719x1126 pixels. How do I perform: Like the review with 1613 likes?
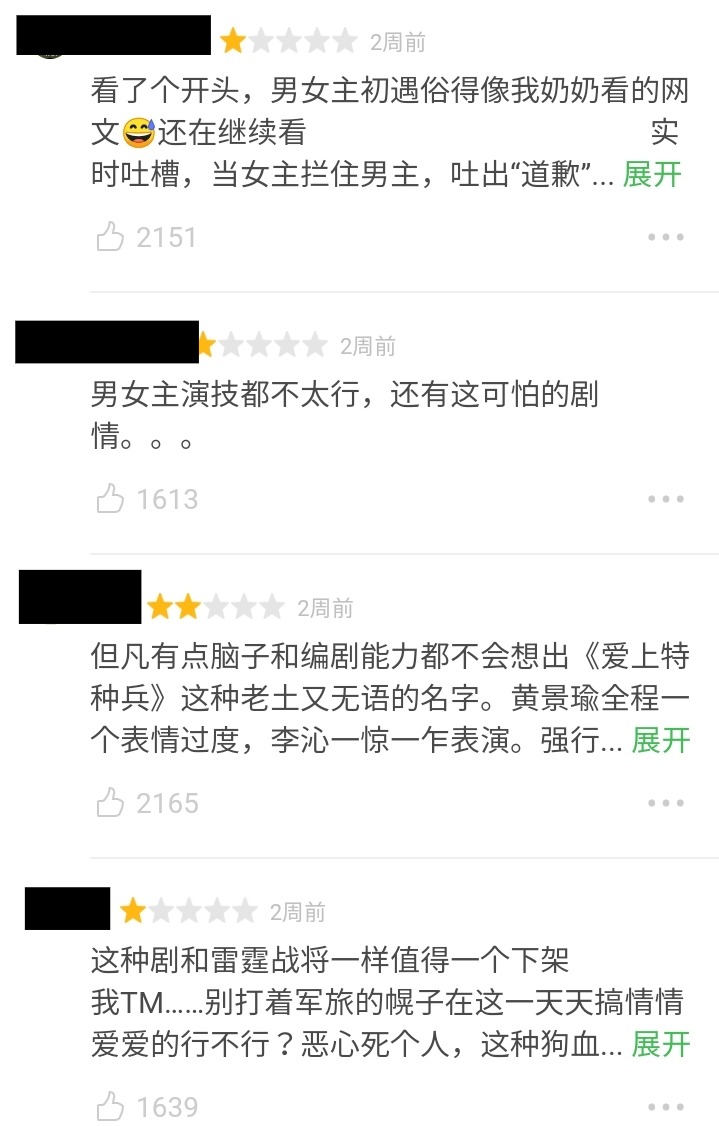tap(110, 499)
